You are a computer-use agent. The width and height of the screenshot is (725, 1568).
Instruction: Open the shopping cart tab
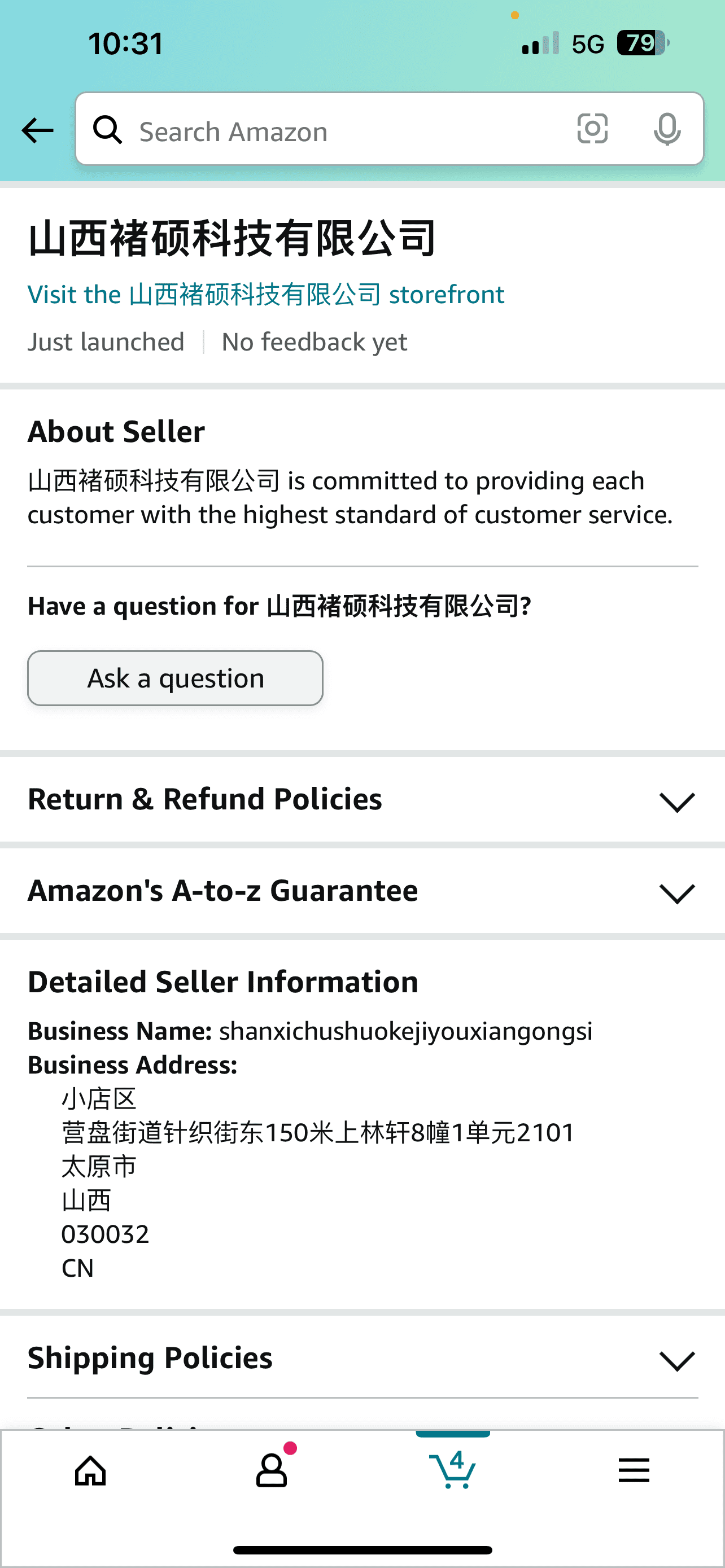(453, 1470)
